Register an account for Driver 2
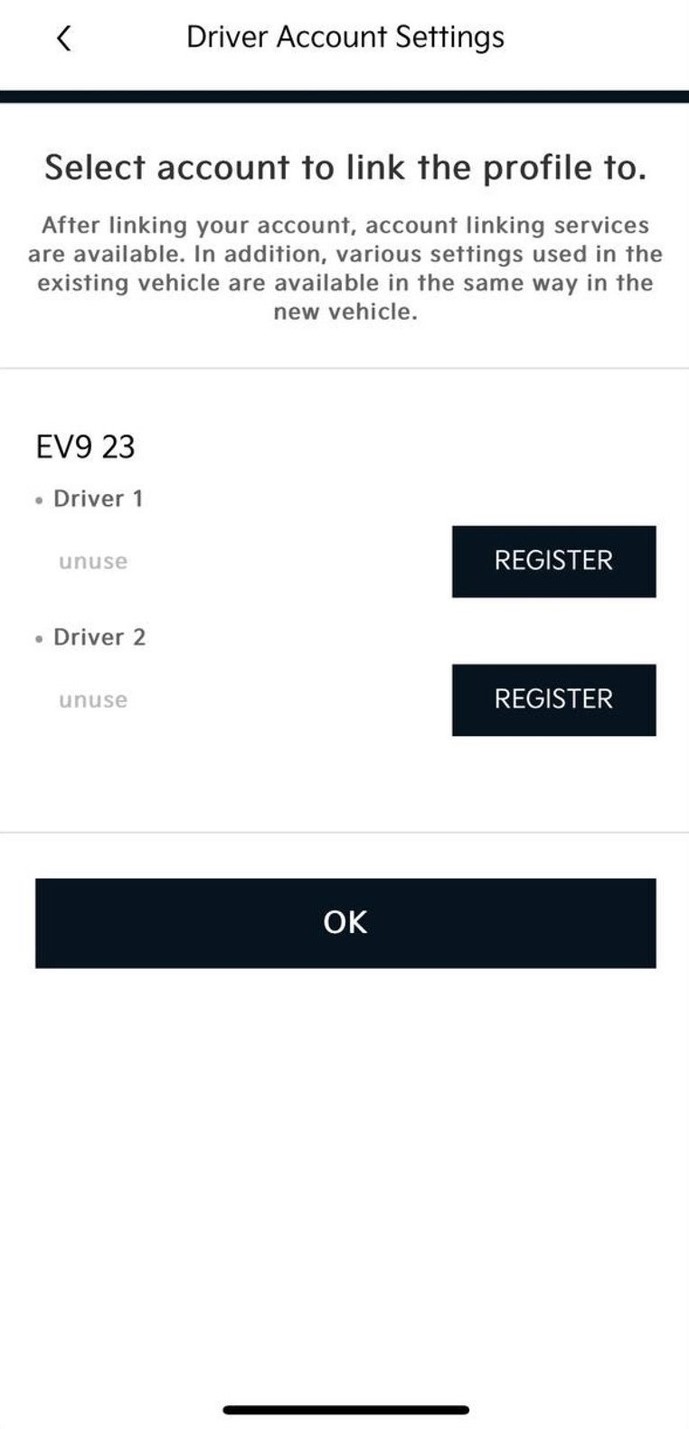The width and height of the screenshot is (689, 1429). click(x=553, y=699)
